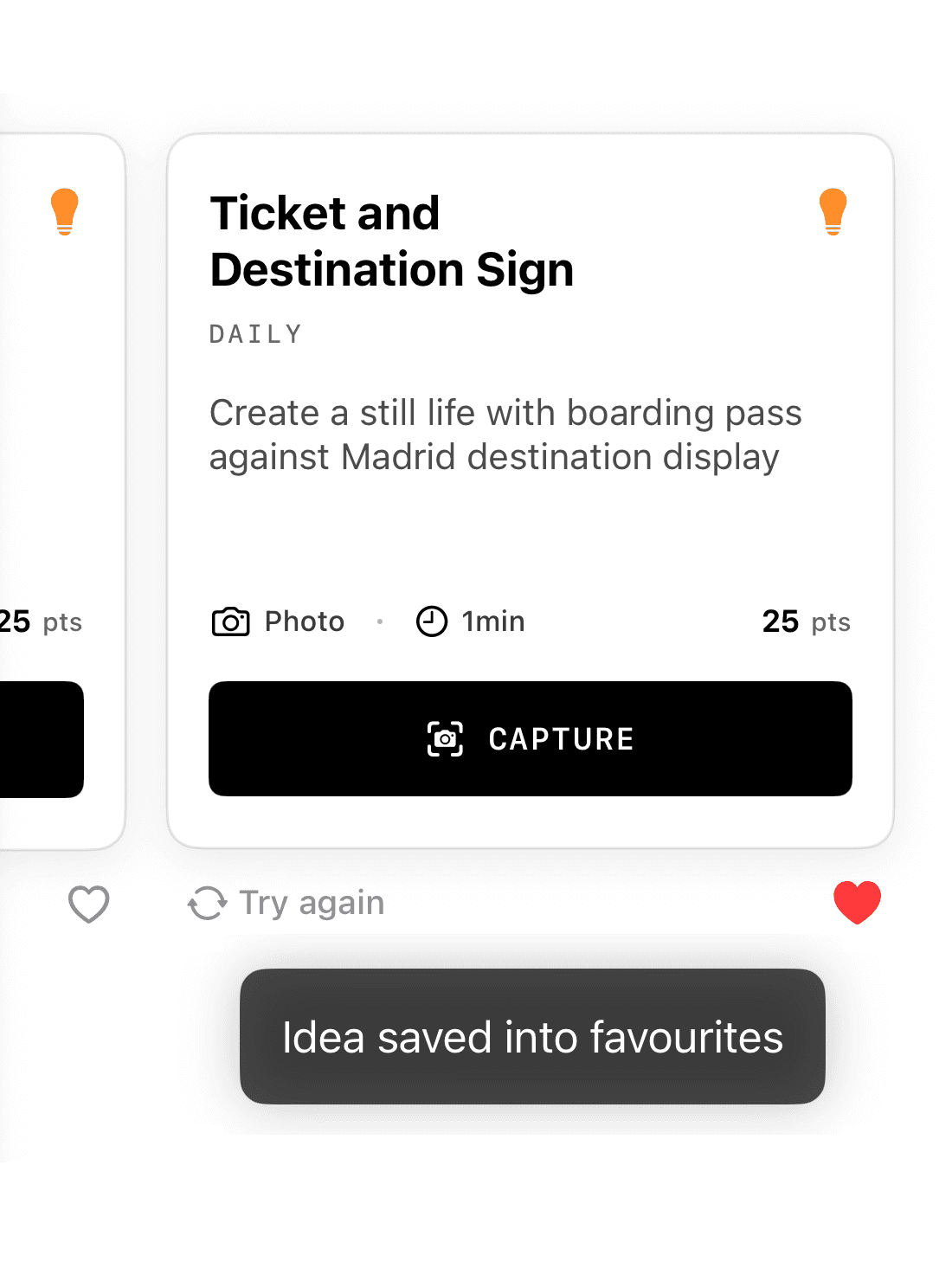The width and height of the screenshot is (952, 1262).
Task: Select the camera icon next to Photo label
Action: 231,621
